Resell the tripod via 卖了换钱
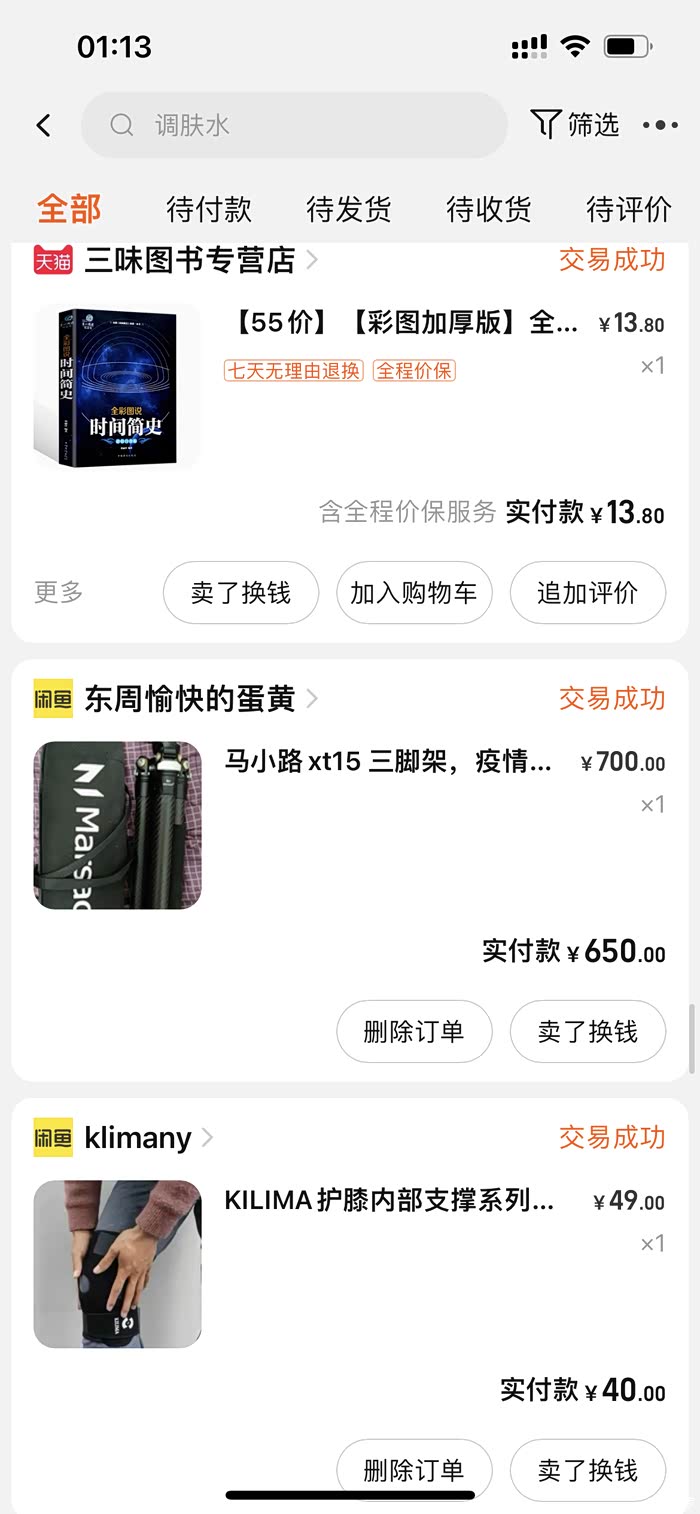Screen dimensions: 700x1514 (587, 1031)
